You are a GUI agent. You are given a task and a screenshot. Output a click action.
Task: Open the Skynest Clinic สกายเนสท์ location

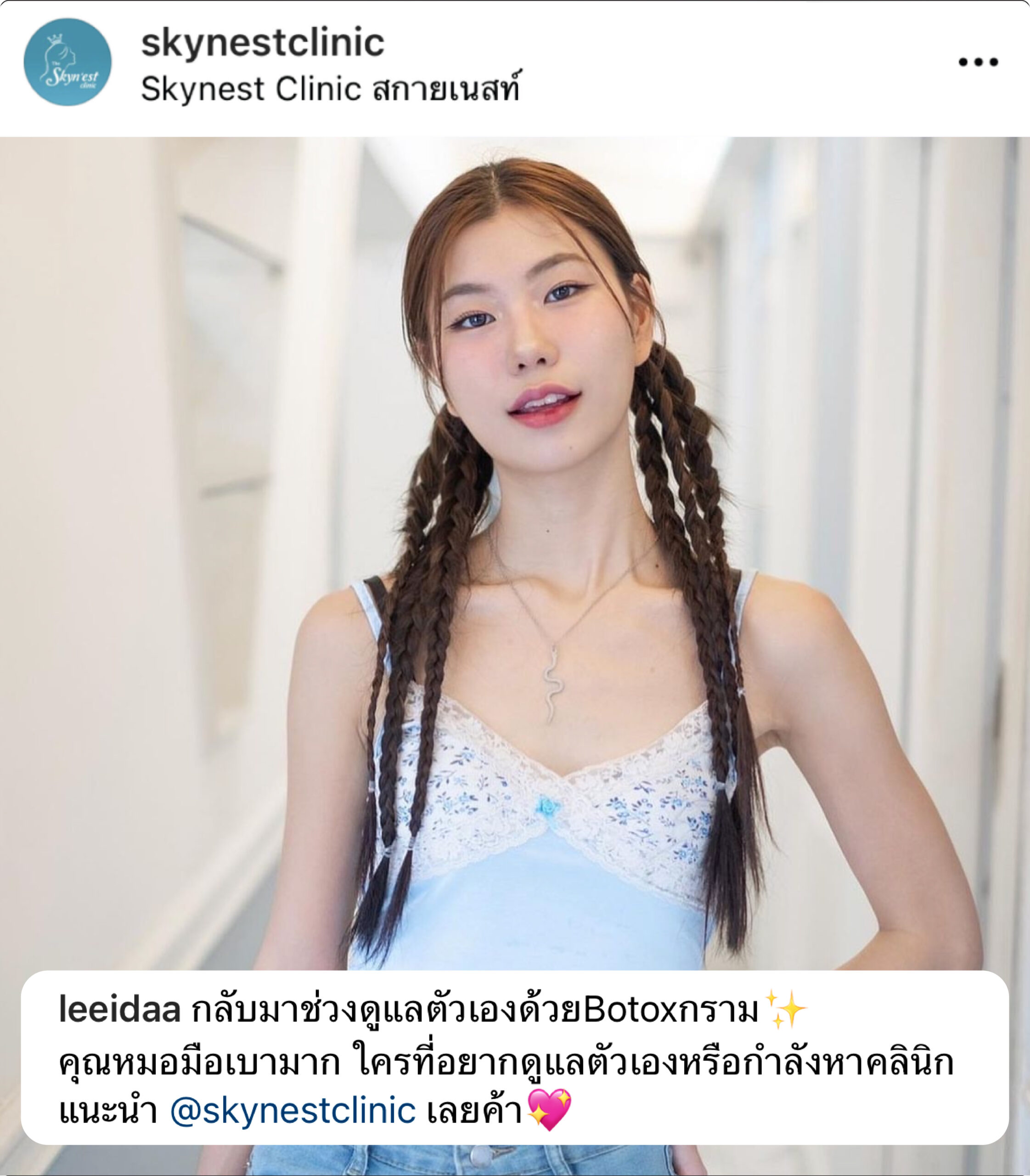331,90
